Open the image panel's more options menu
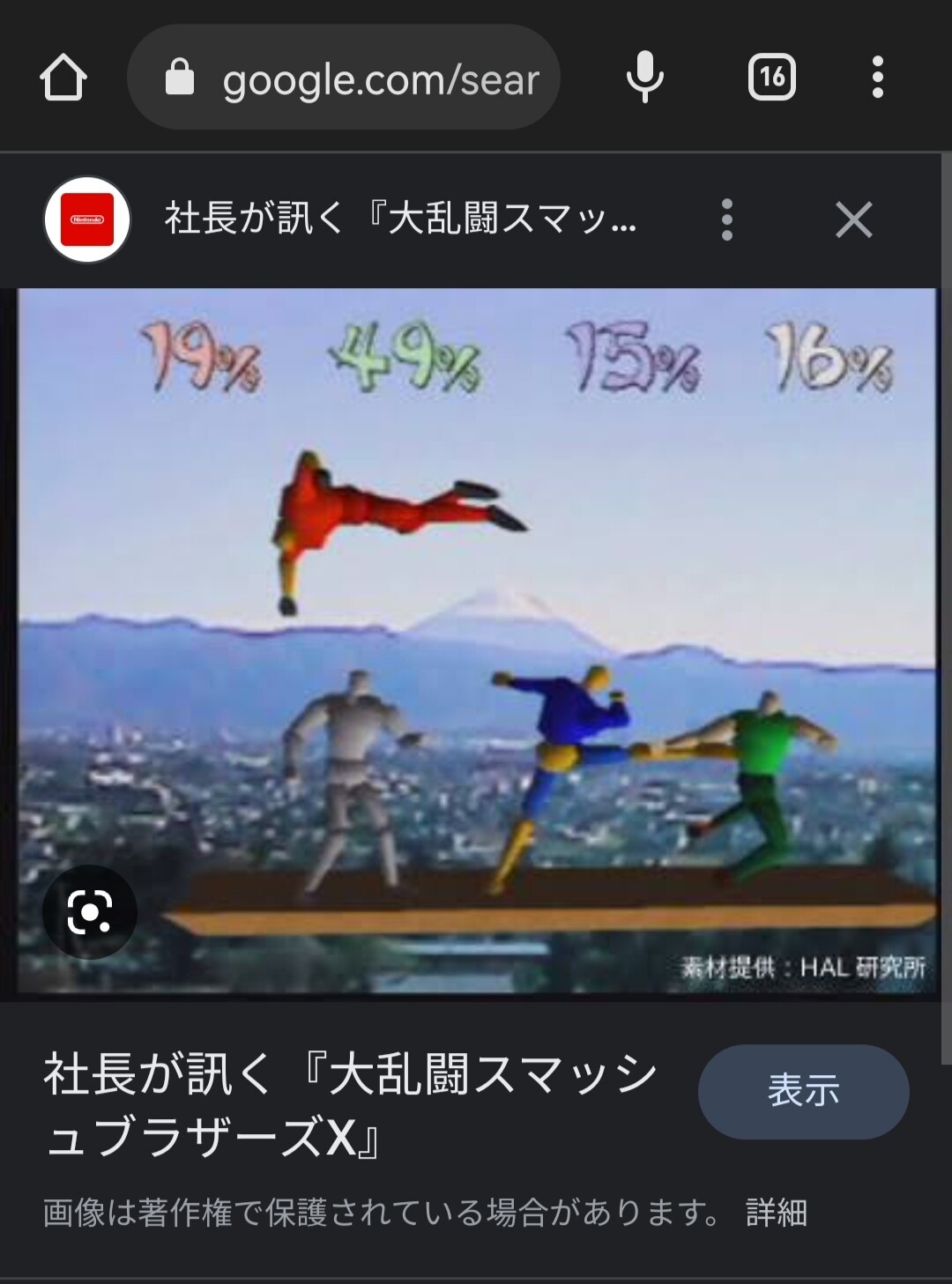 point(726,219)
